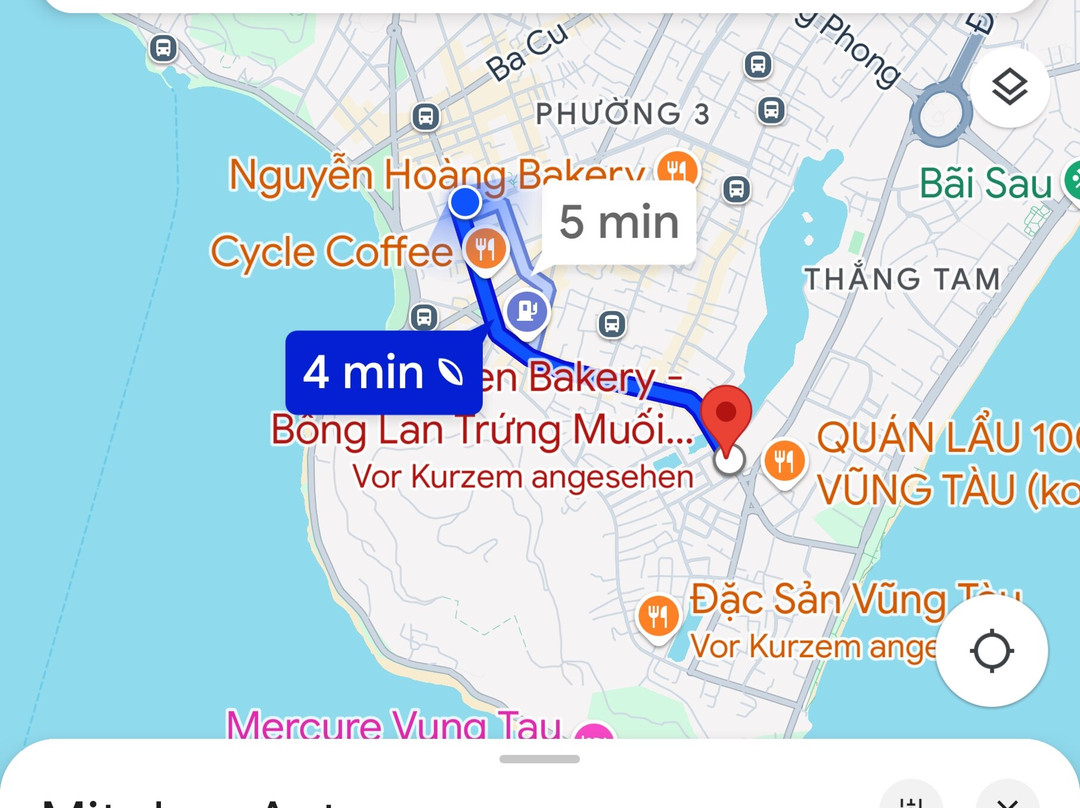View the Nguyễn Hoàng Bakery place marker
The width and height of the screenshot is (1080, 808).
point(677,167)
